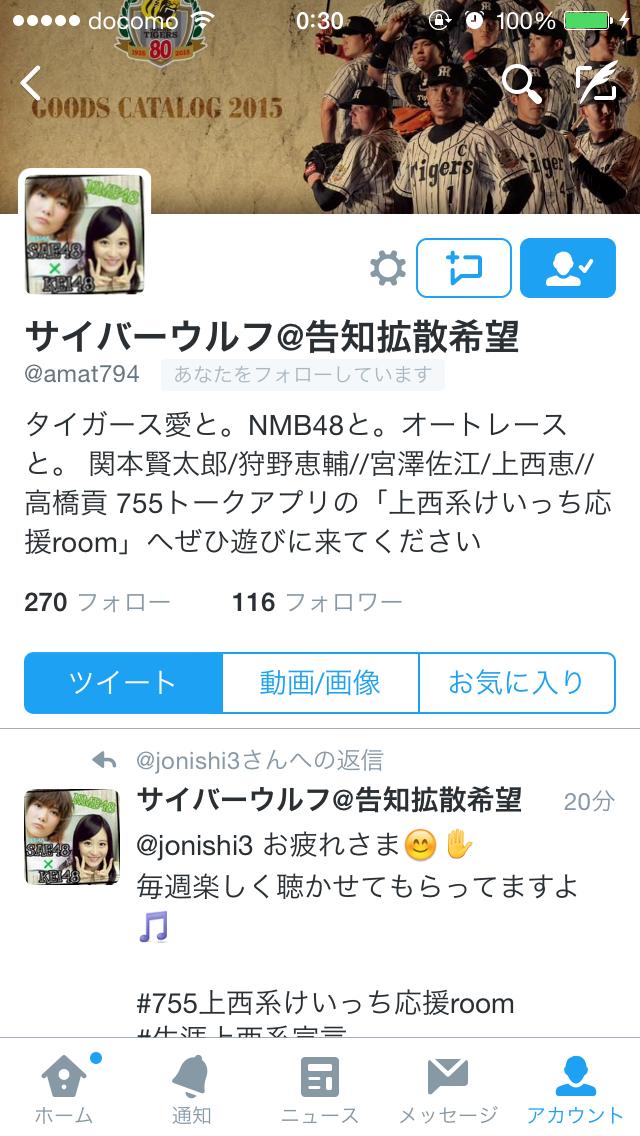The image size is (640, 1136).
Task: Open the ニュース tab
Action: tap(320, 1088)
